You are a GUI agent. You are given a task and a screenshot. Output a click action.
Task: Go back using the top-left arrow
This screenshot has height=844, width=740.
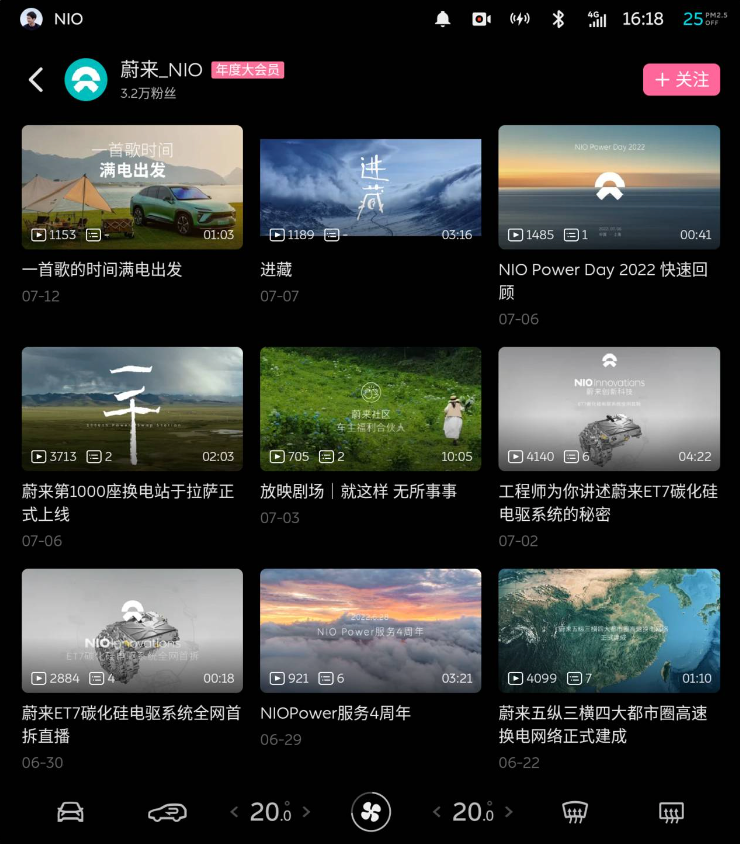tap(35, 80)
